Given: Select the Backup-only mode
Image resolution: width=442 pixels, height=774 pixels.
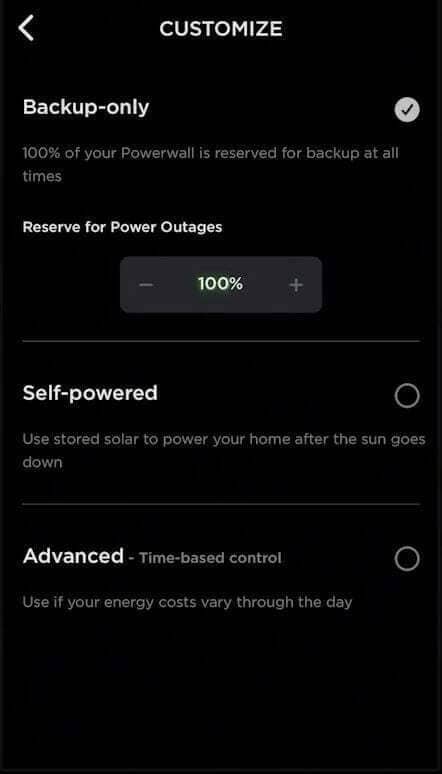Looking at the screenshot, I should pos(407,110).
